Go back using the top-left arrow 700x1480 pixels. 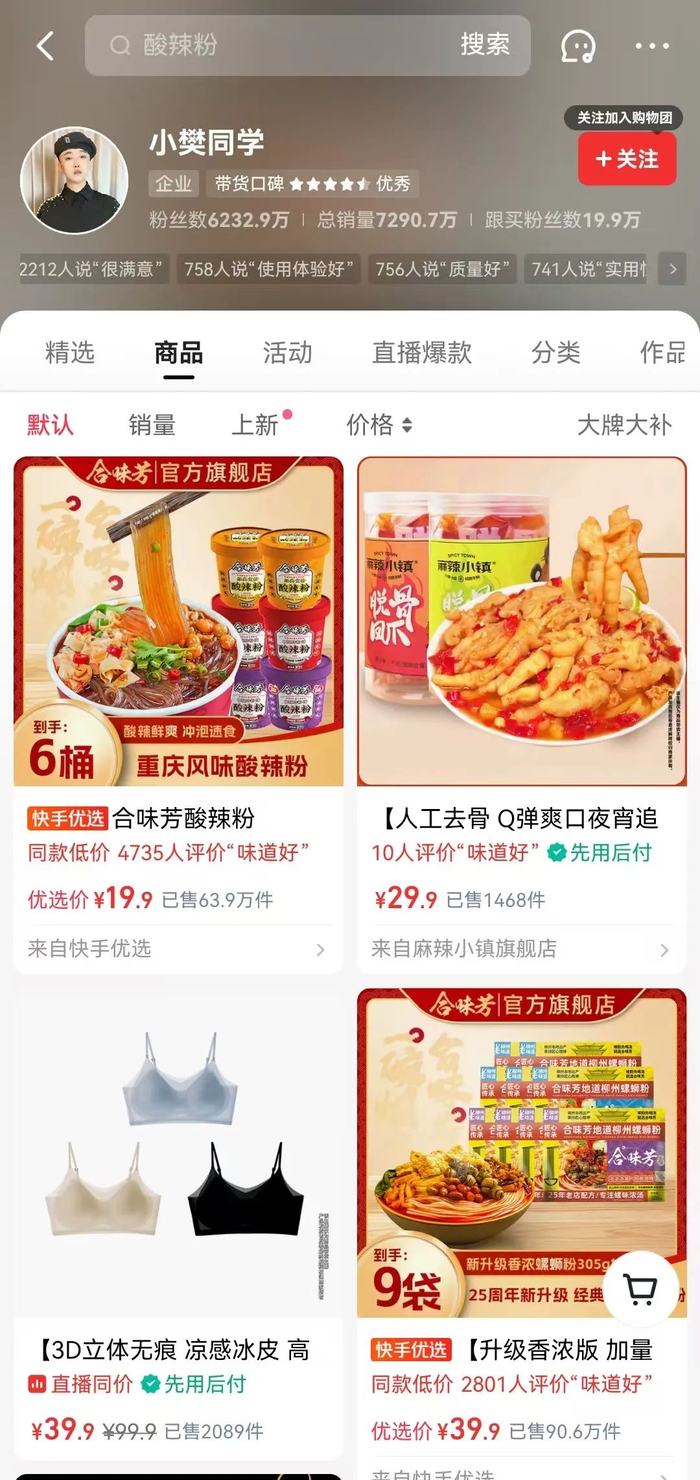[45, 46]
